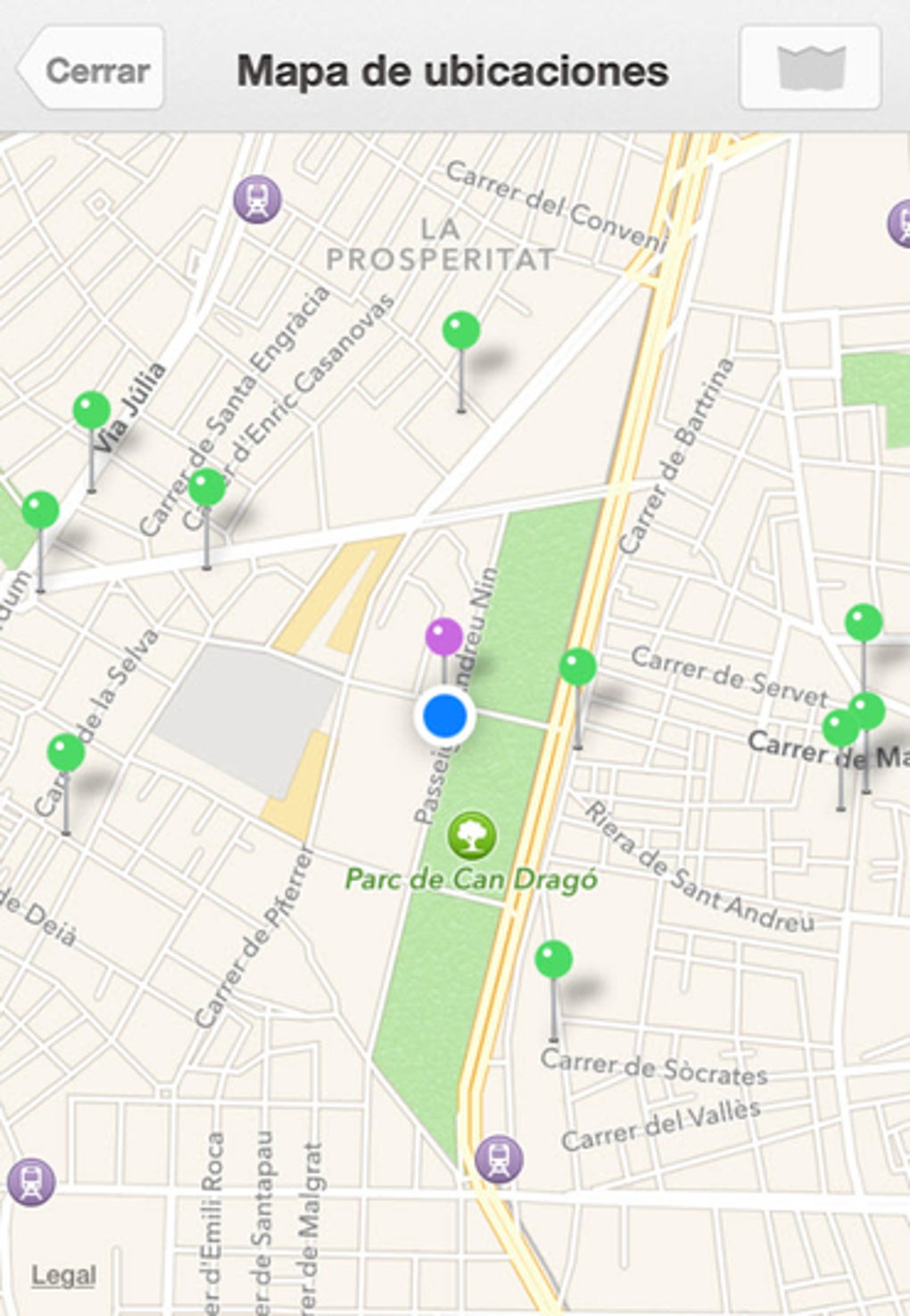Viewport: 910px width, 1316px height.
Task: Select the purple pin on the map
Action: click(x=443, y=637)
